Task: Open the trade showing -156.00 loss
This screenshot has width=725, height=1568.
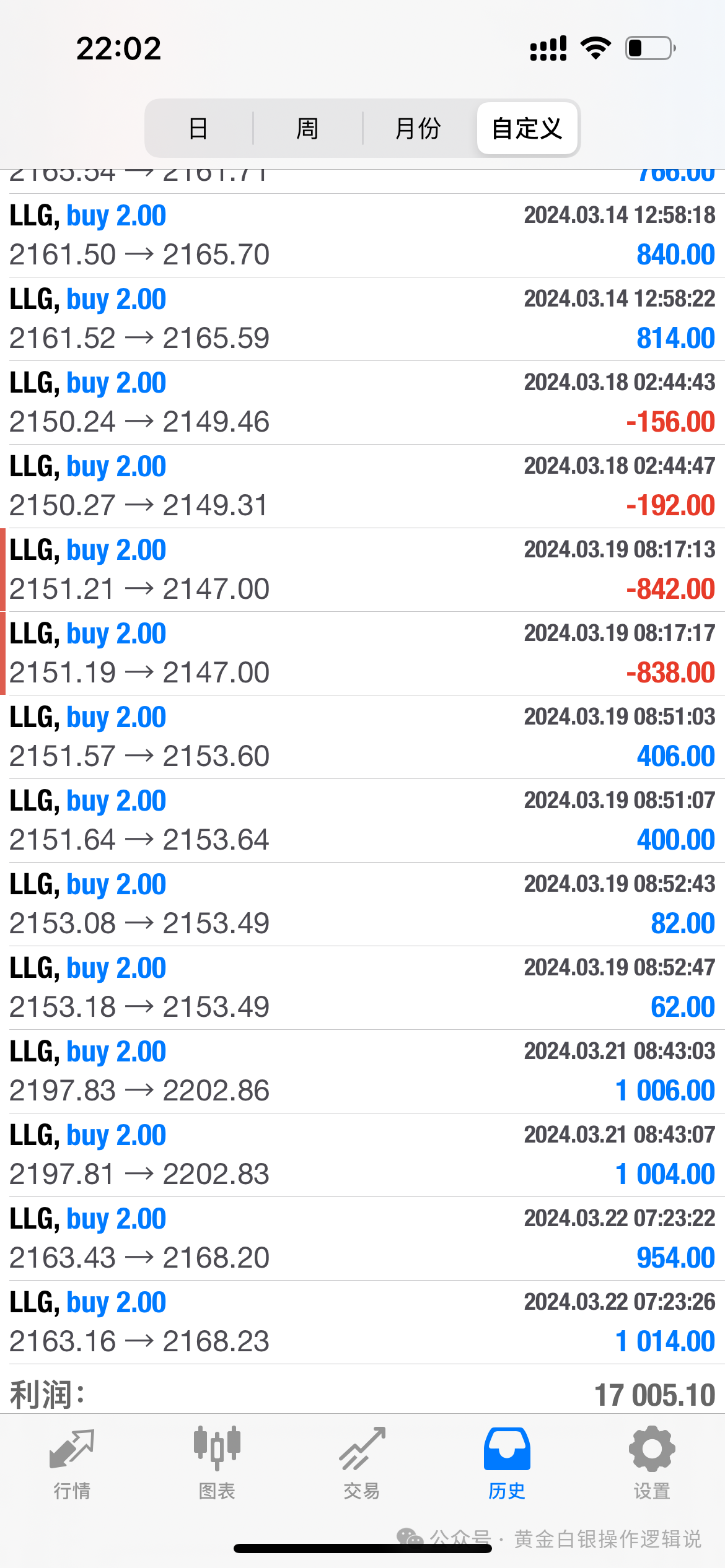Action: click(362, 403)
